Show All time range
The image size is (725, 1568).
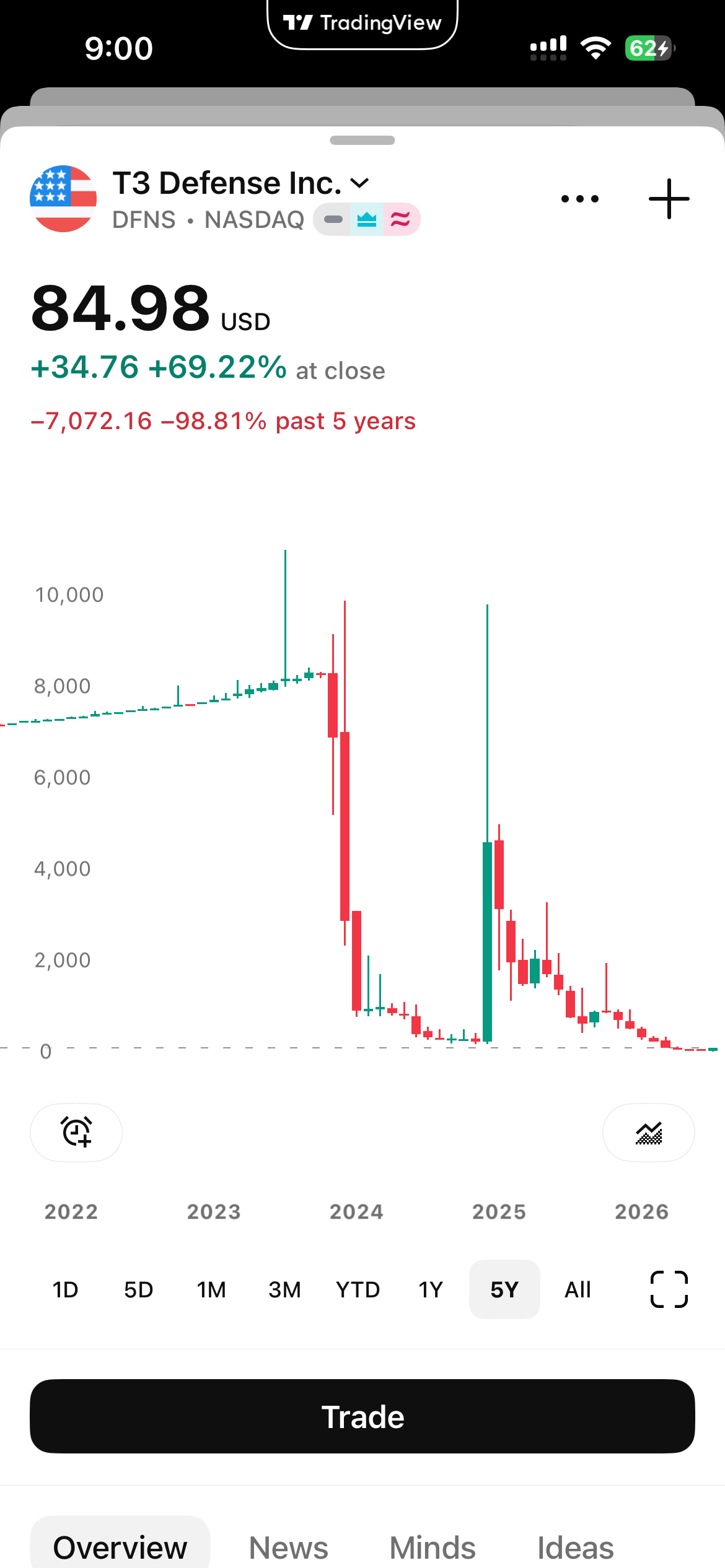[578, 1289]
